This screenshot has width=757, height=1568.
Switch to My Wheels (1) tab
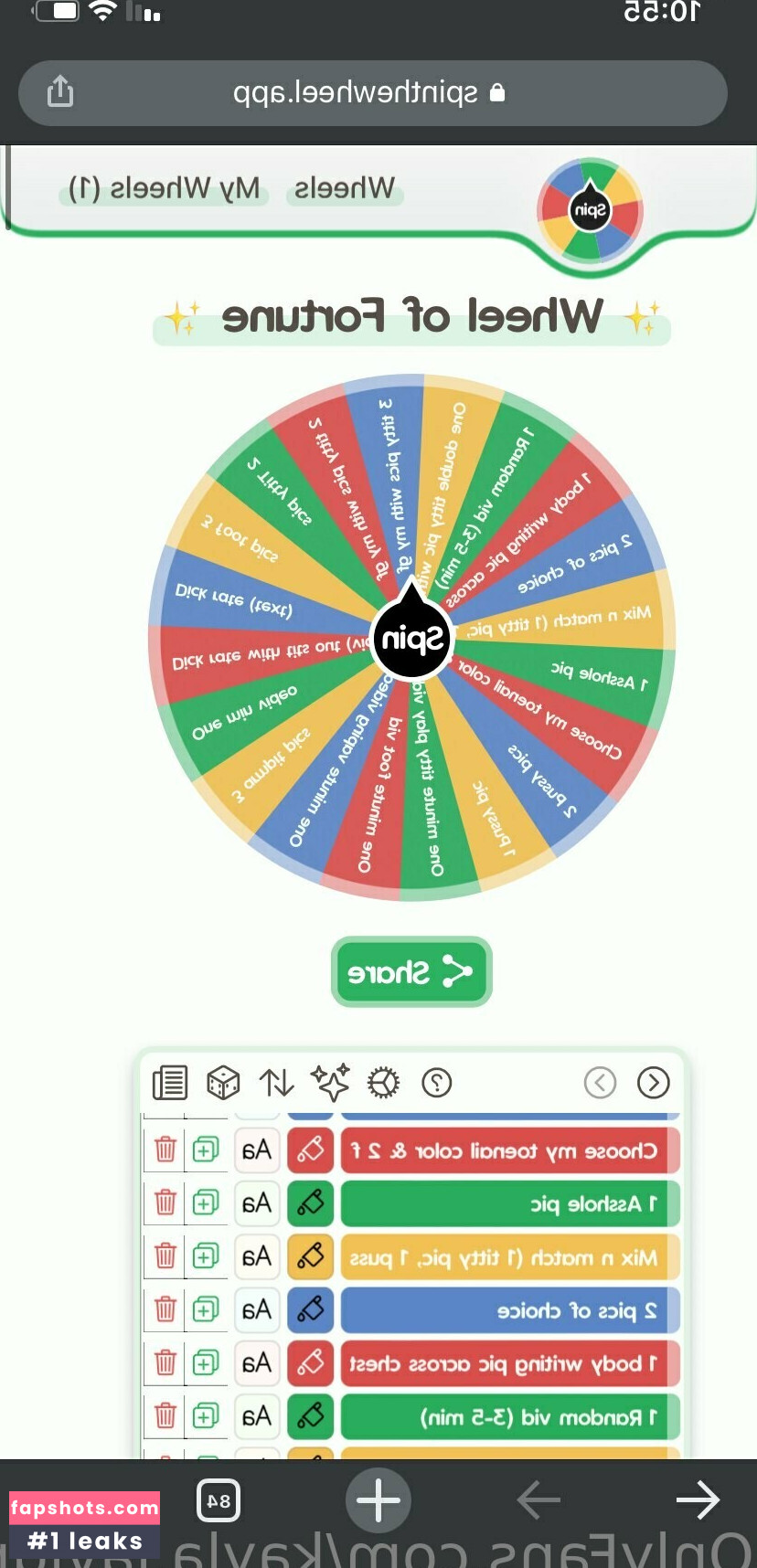[x=165, y=189]
